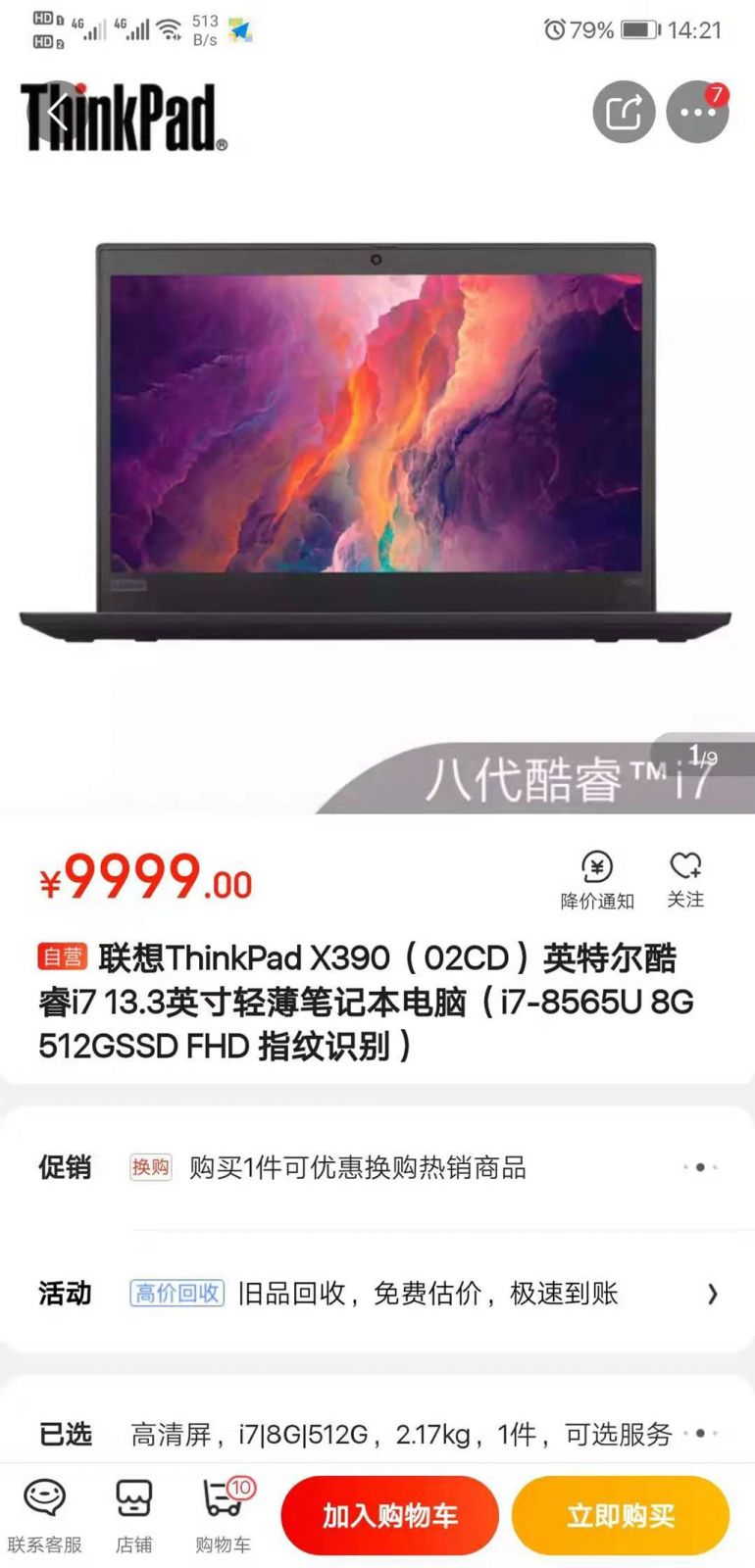Open 已选 selected configuration options
This screenshot has width=755, height=1568.
pyautogui.click(x=377, y=1435)
